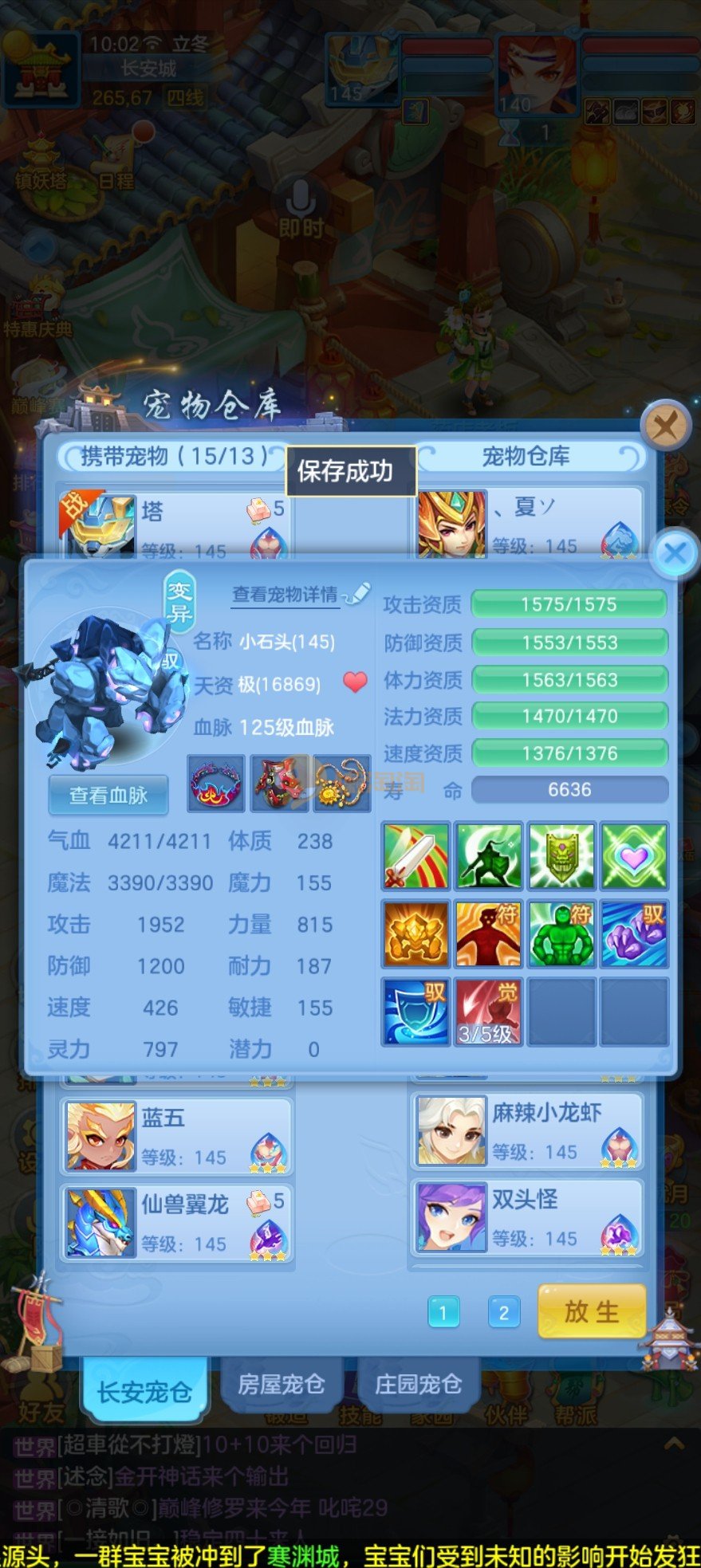Screen dimensions: 701x1568
Task: Select 麻辣小龙虾 in pet warehouse
Action: pos(527,1132)
